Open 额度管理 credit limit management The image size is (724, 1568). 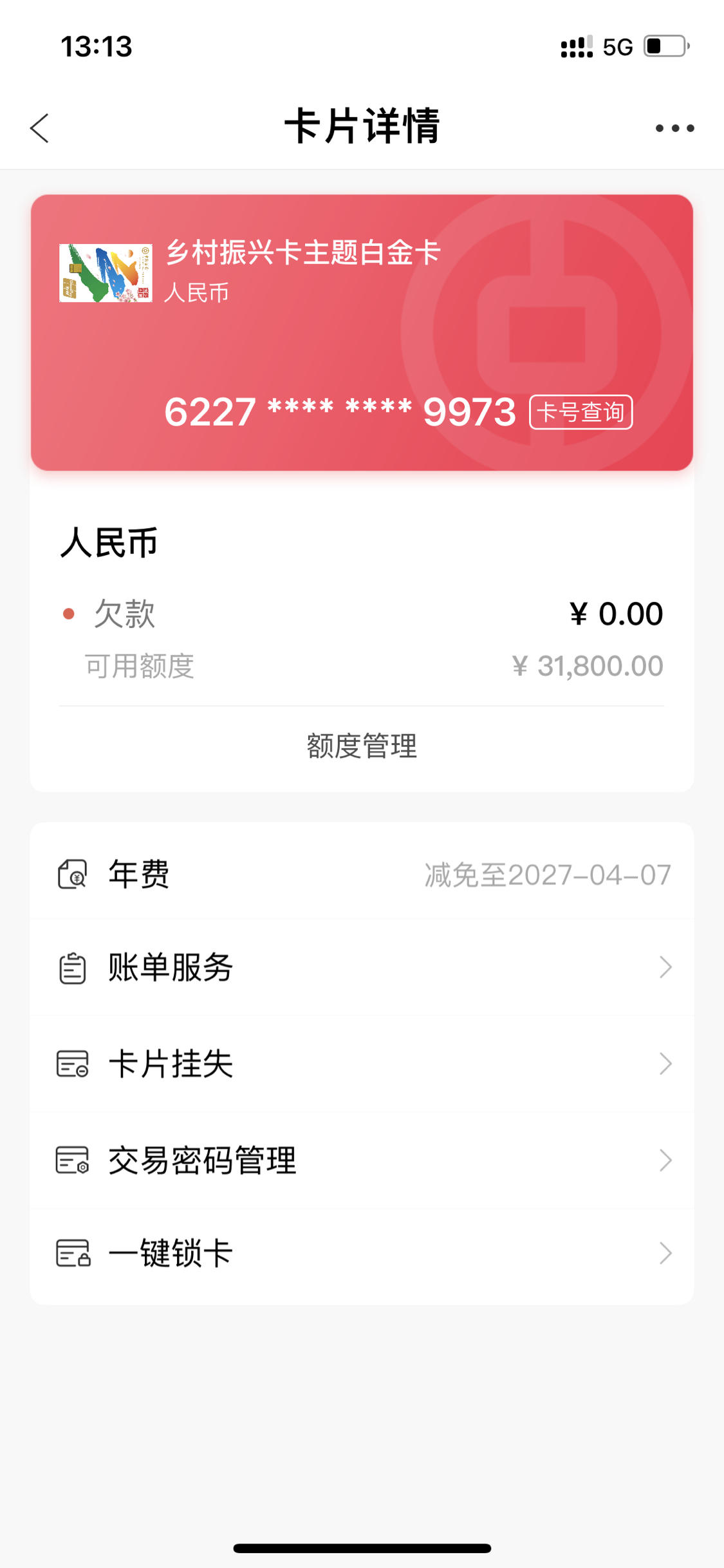coord(362,746)
